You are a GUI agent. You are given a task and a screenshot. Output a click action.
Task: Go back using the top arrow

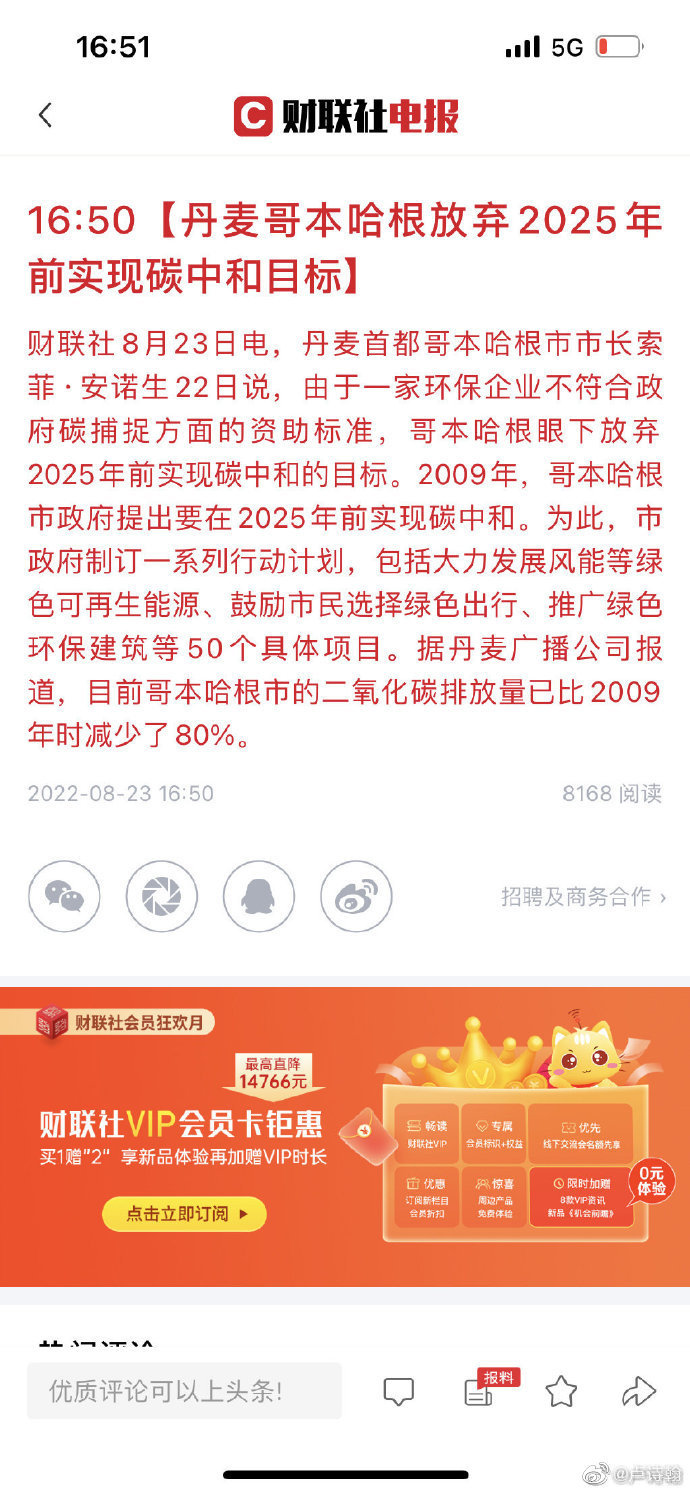45,115
